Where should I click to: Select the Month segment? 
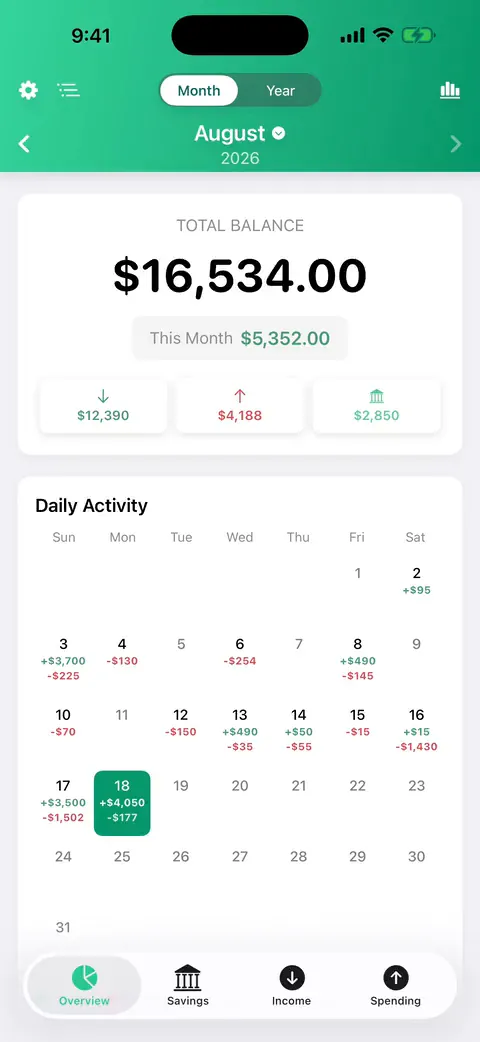(x=199, y=90)
